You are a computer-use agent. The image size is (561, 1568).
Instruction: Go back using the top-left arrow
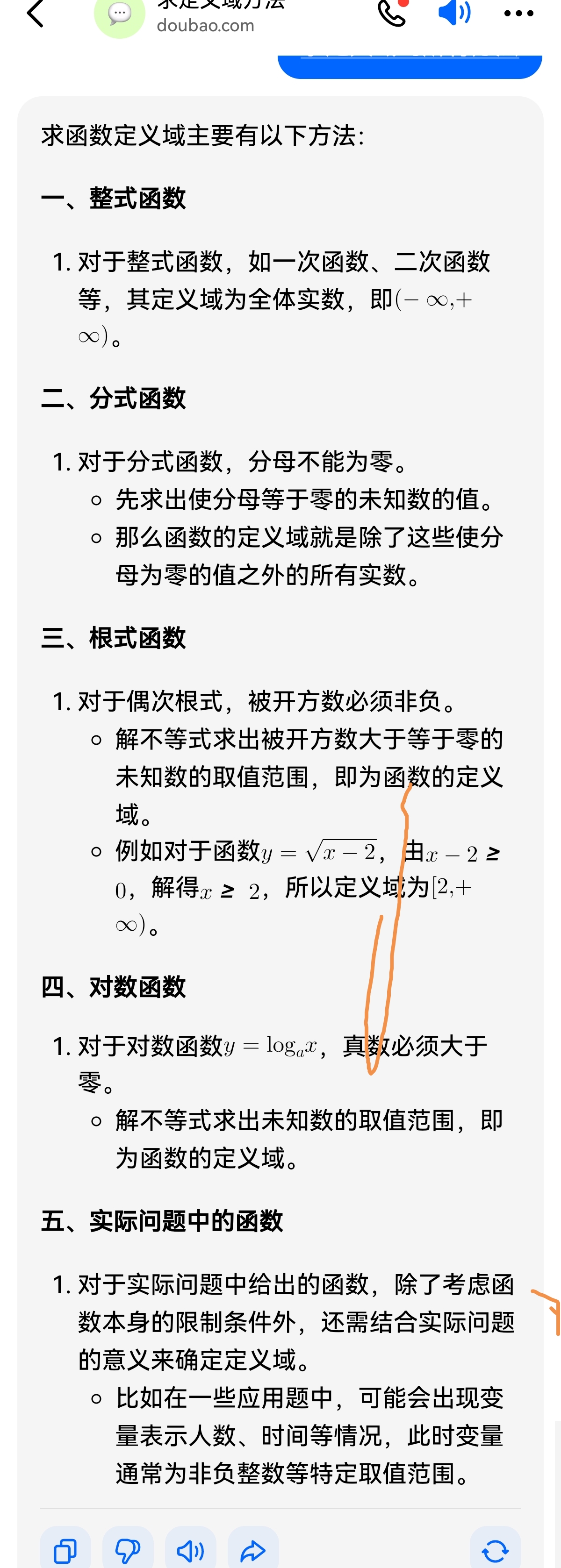tap(36, 14)
